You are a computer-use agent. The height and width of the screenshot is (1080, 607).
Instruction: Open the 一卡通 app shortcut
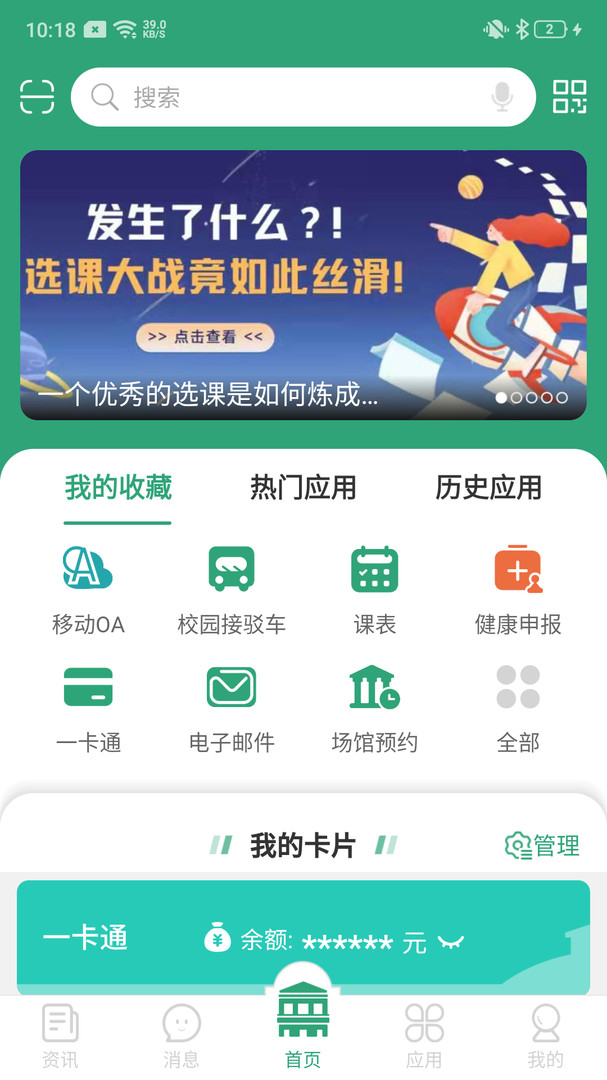tap(88, 707)
